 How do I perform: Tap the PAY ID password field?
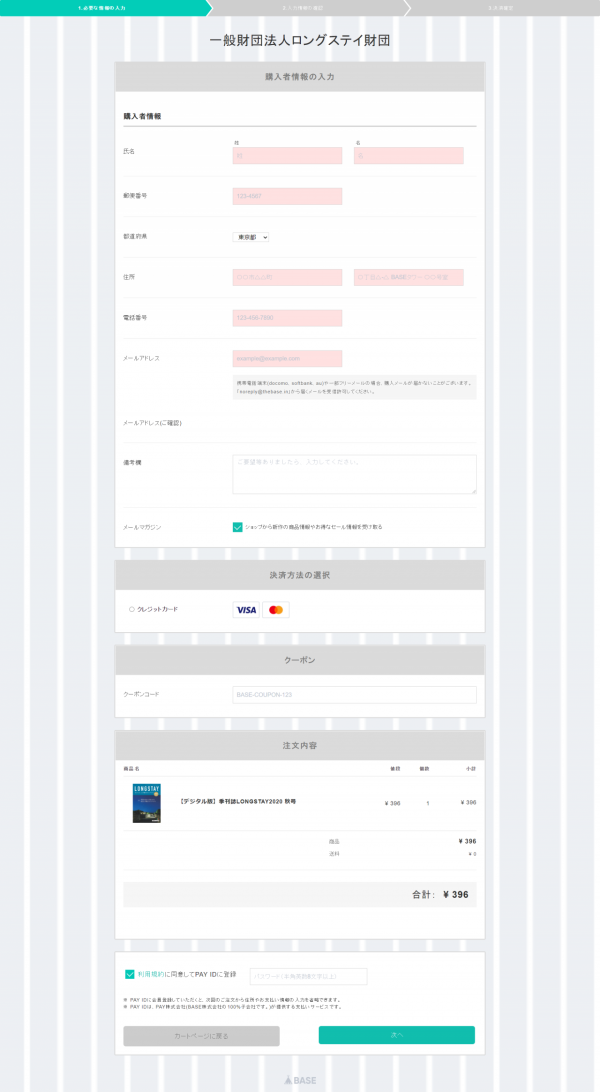308,976
